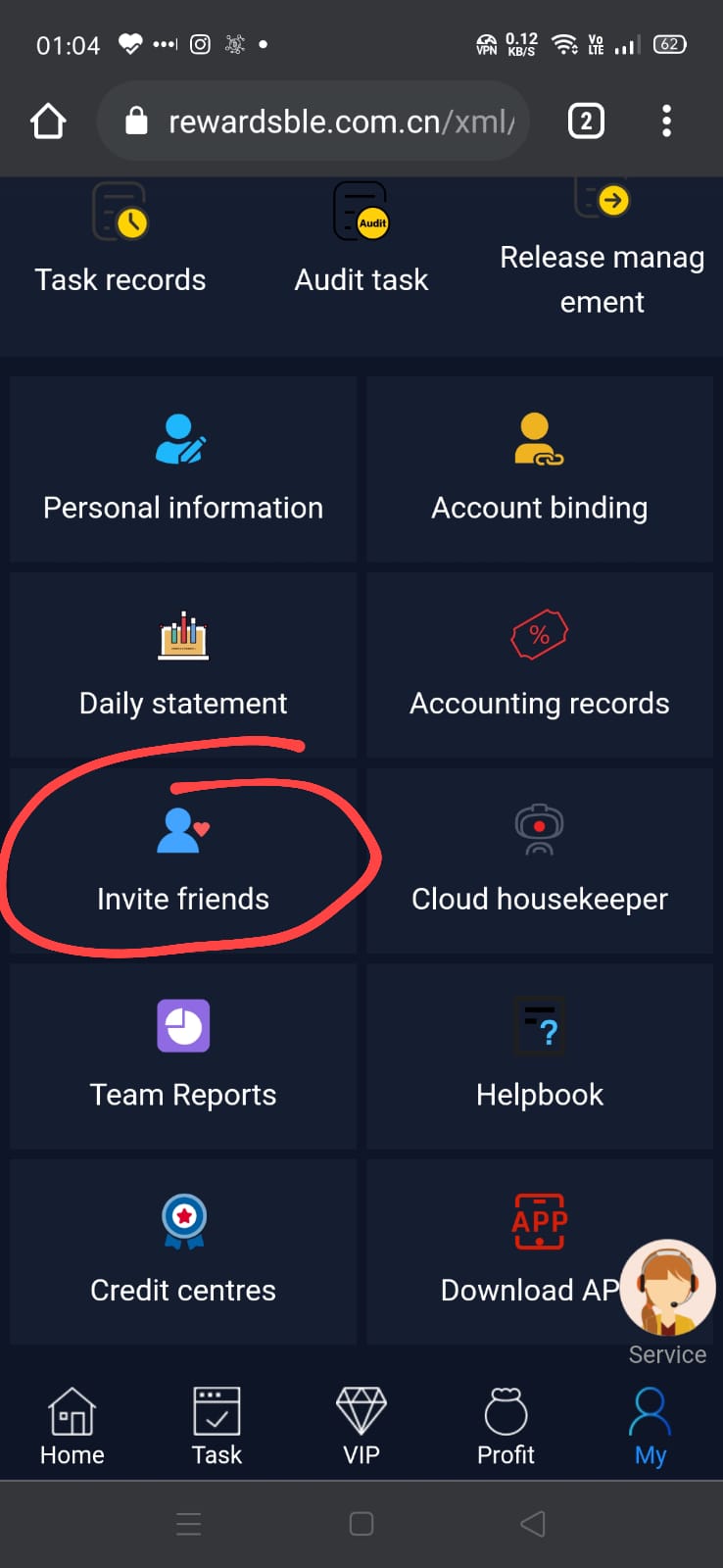Open Personal information
723x1568 pixels.
[x=183, y=468]
